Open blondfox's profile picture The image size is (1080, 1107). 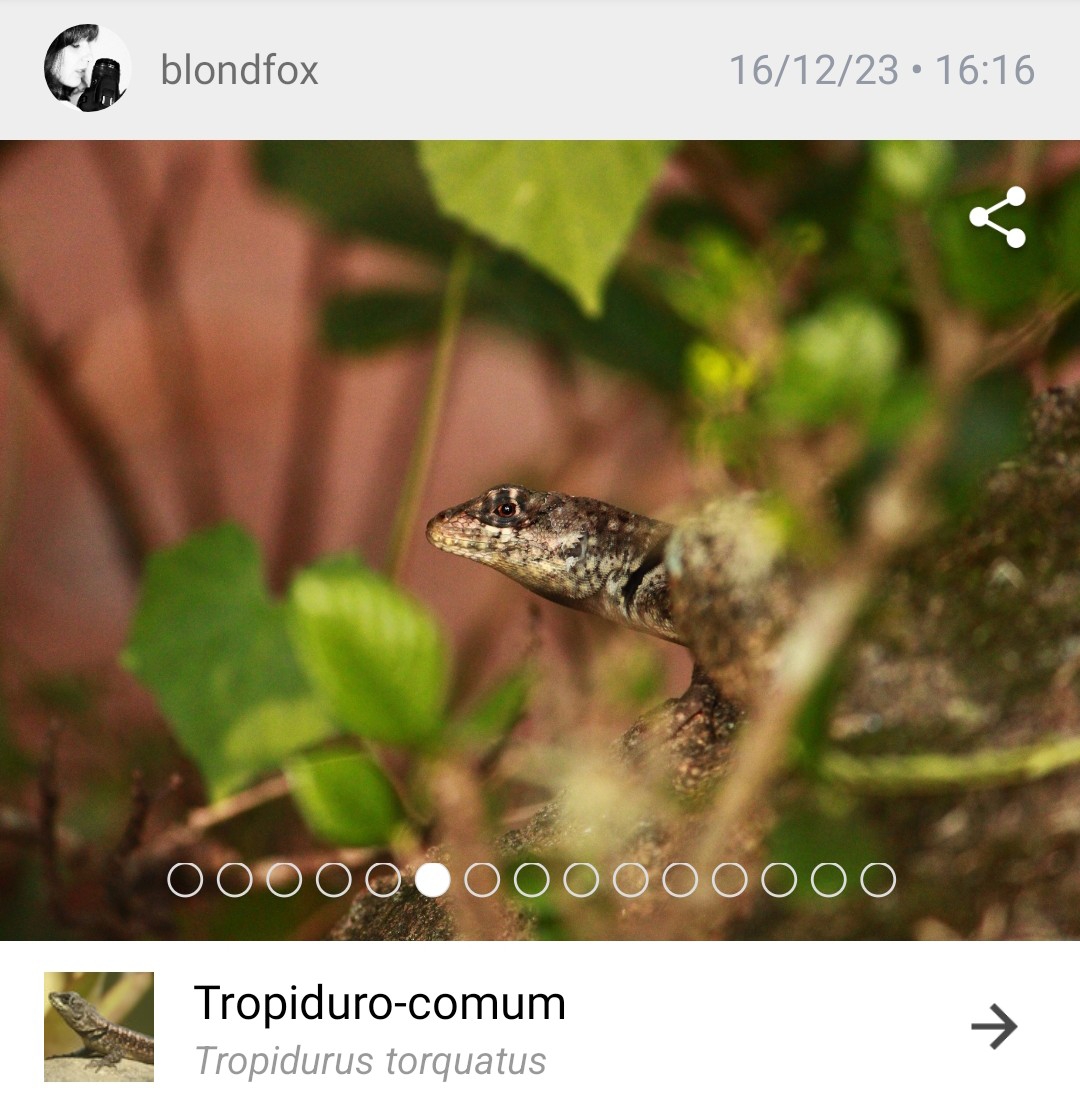pyautogui.click(x=87, y=69)
